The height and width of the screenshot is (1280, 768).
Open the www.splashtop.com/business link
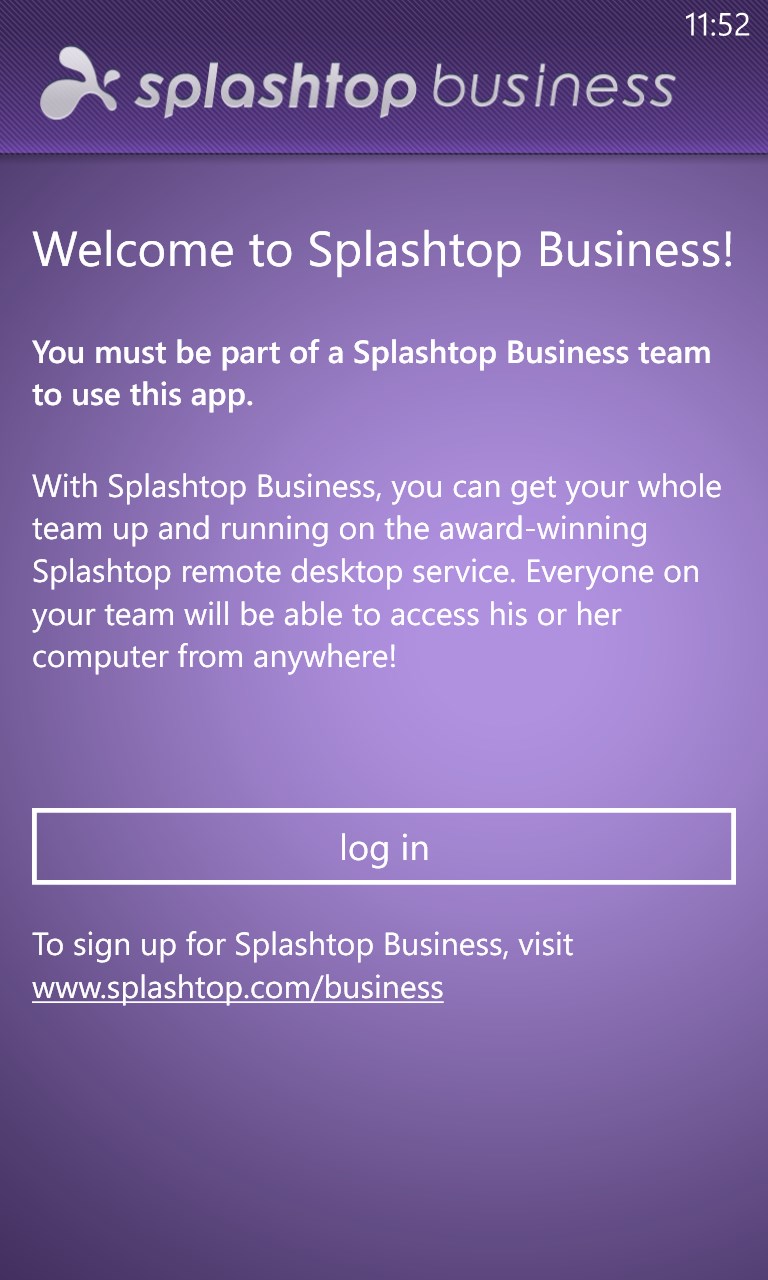tap(238, 988)
